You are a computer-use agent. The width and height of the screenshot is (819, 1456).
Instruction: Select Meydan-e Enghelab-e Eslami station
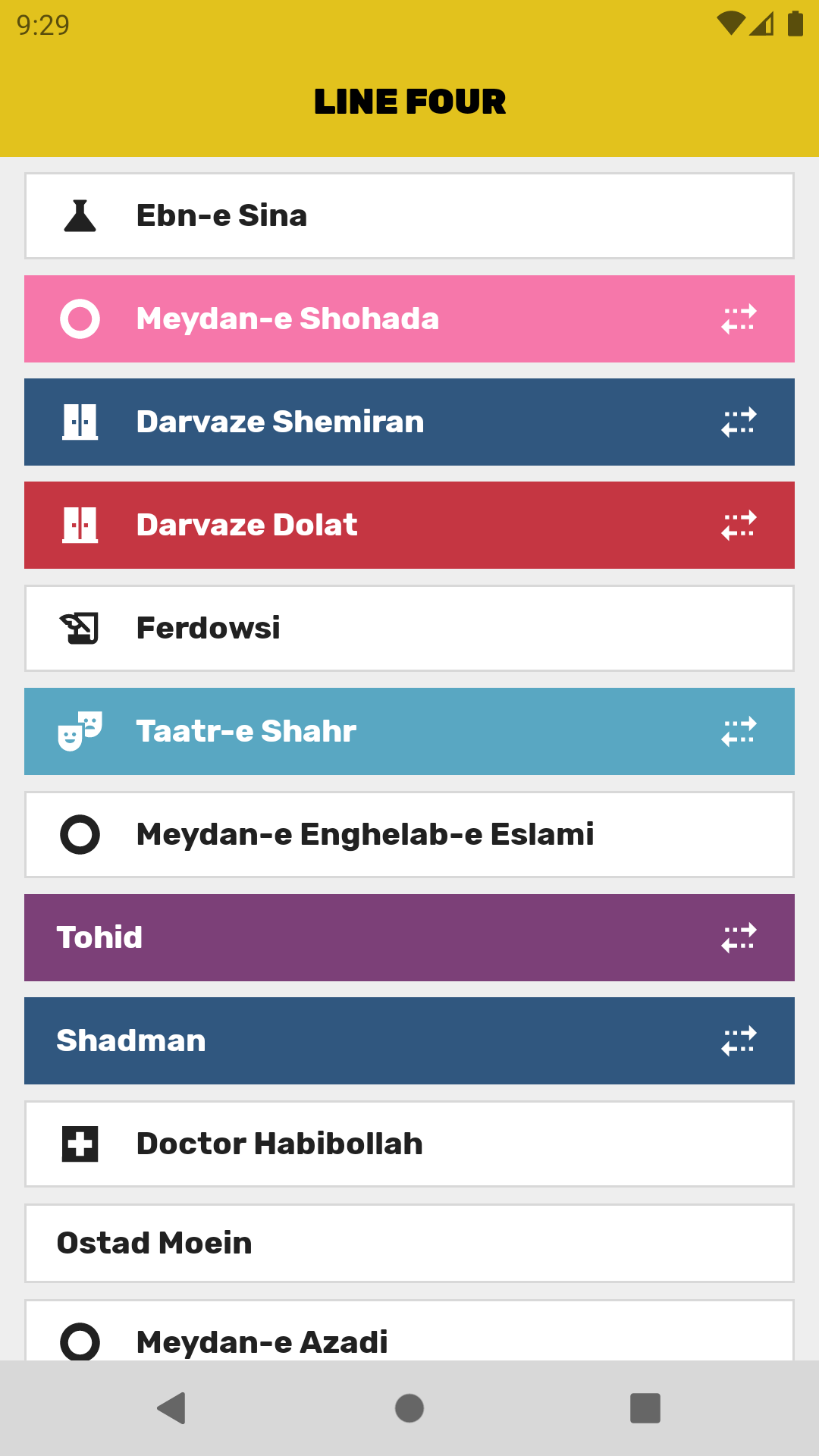pos(409,835)
